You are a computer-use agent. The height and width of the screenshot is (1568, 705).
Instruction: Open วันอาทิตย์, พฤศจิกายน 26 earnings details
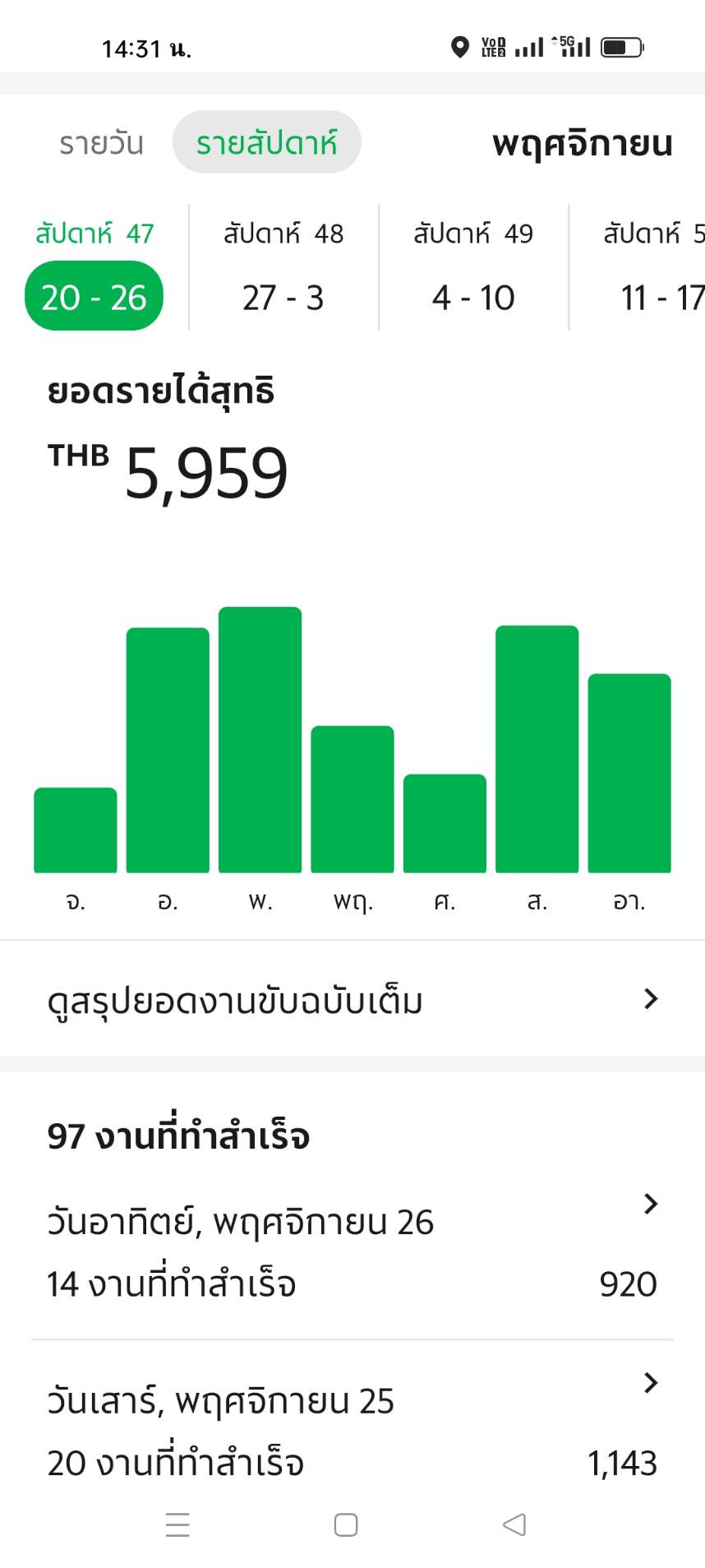pos(352,1251)
